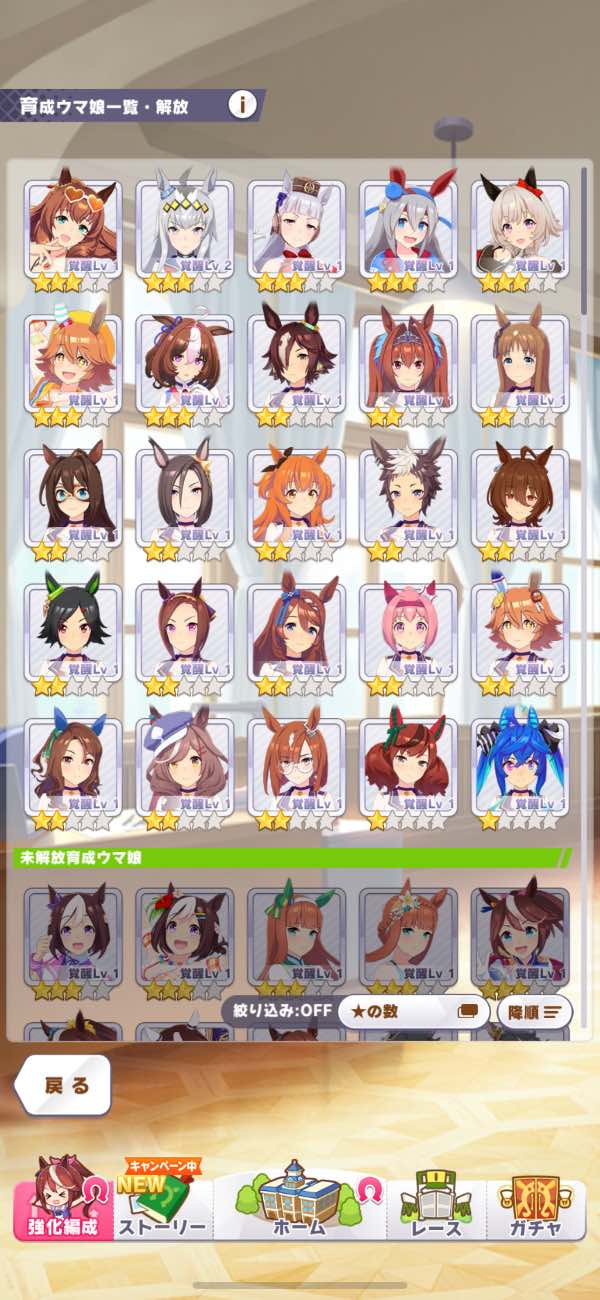Viewport: 600px width, 1300px height.
Task: Go to the ホーム tab
Action: tap(300, 1206)
